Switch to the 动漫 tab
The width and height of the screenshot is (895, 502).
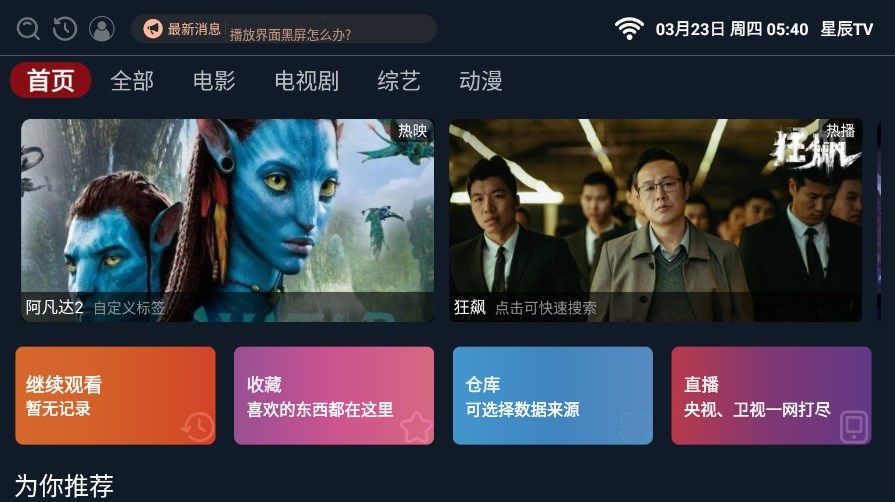point(481,81)
